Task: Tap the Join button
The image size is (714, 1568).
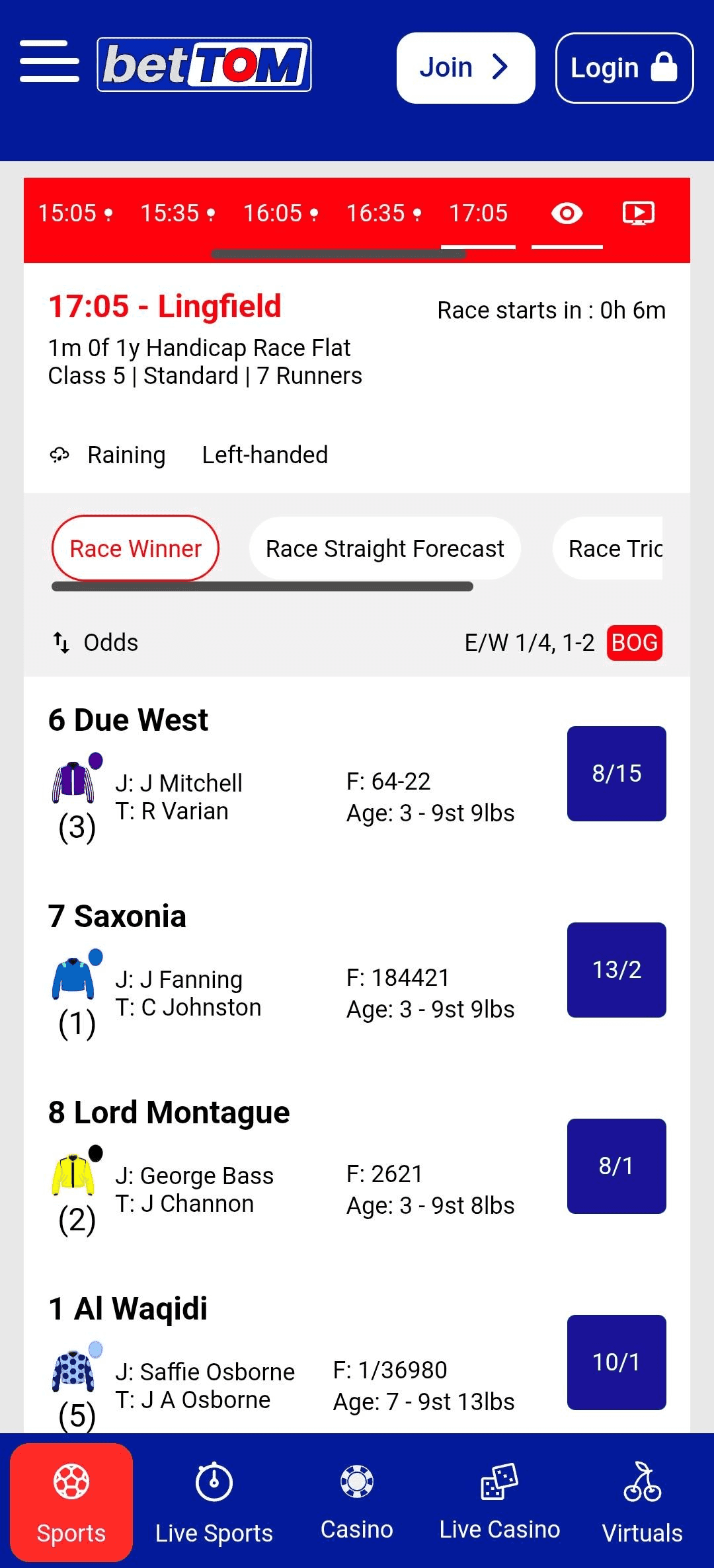Action: (465, 68)
